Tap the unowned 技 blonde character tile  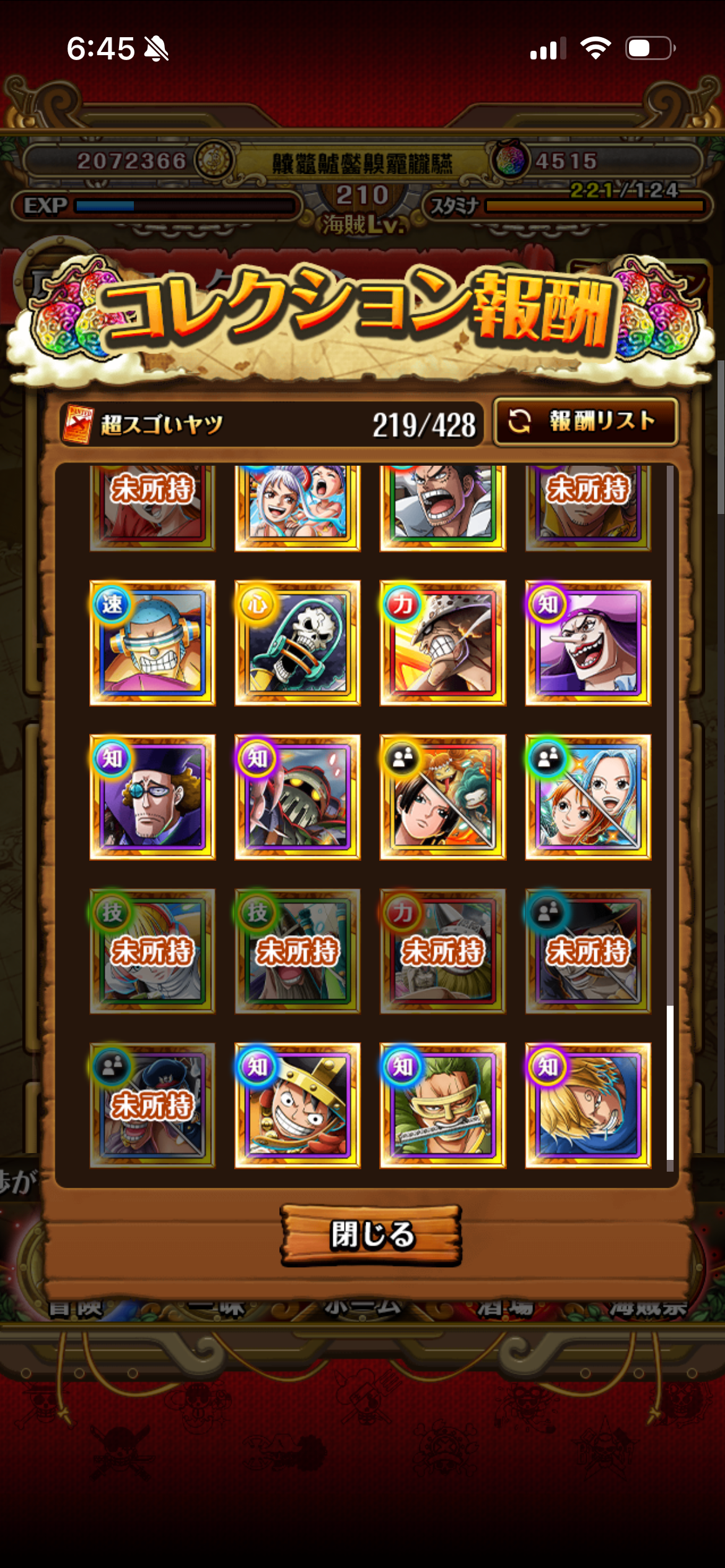point(152,951)
